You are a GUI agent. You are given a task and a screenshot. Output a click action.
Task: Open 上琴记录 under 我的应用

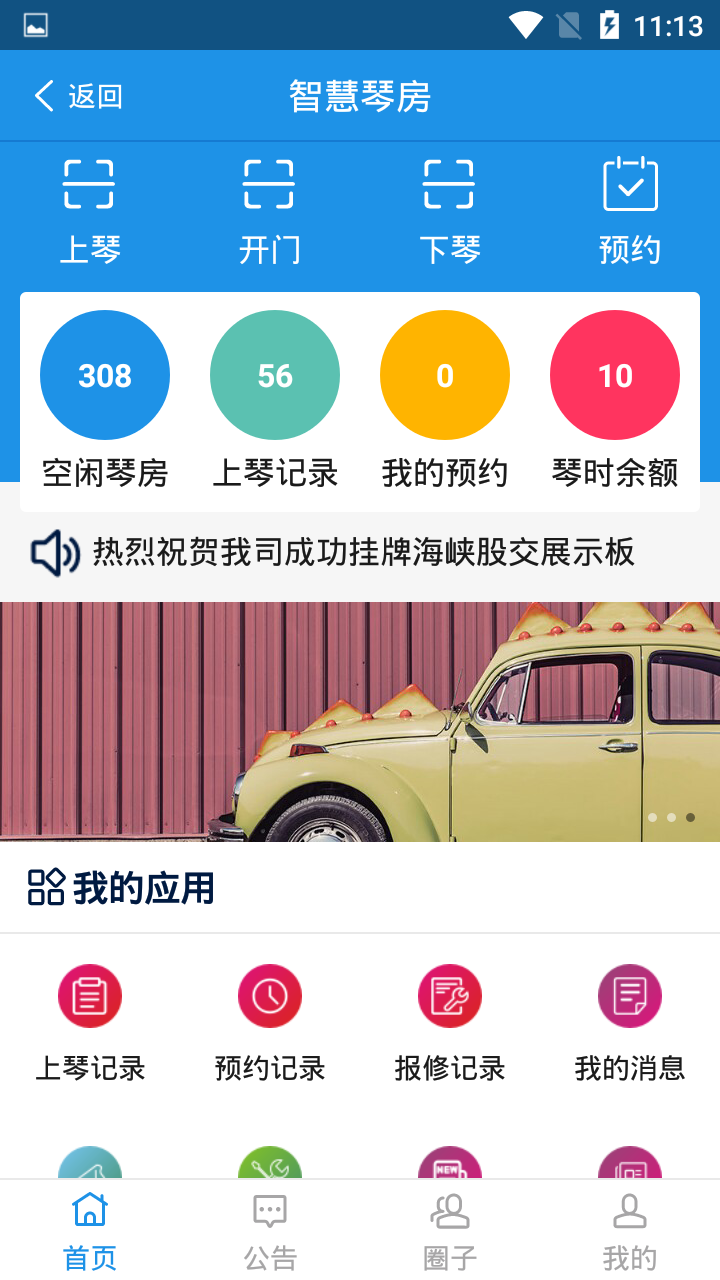click(90, 1022)
